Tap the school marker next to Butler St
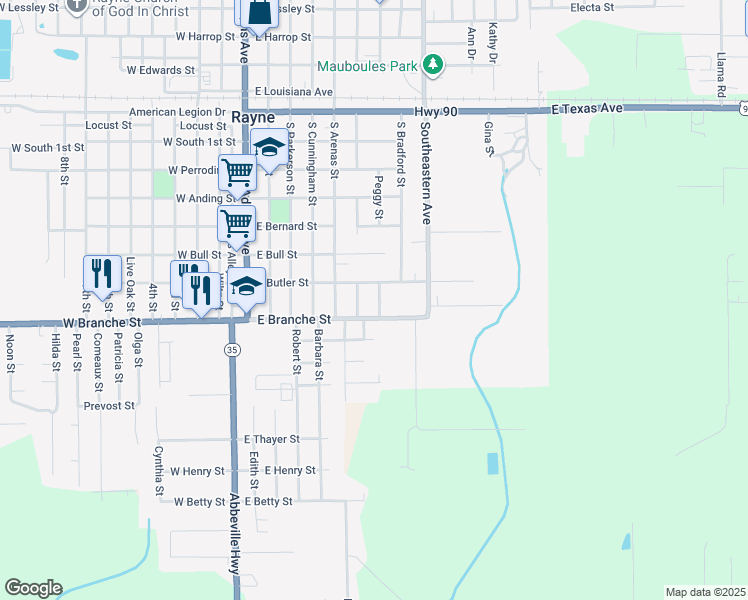 pyautogui.click(x=246, y=287)
